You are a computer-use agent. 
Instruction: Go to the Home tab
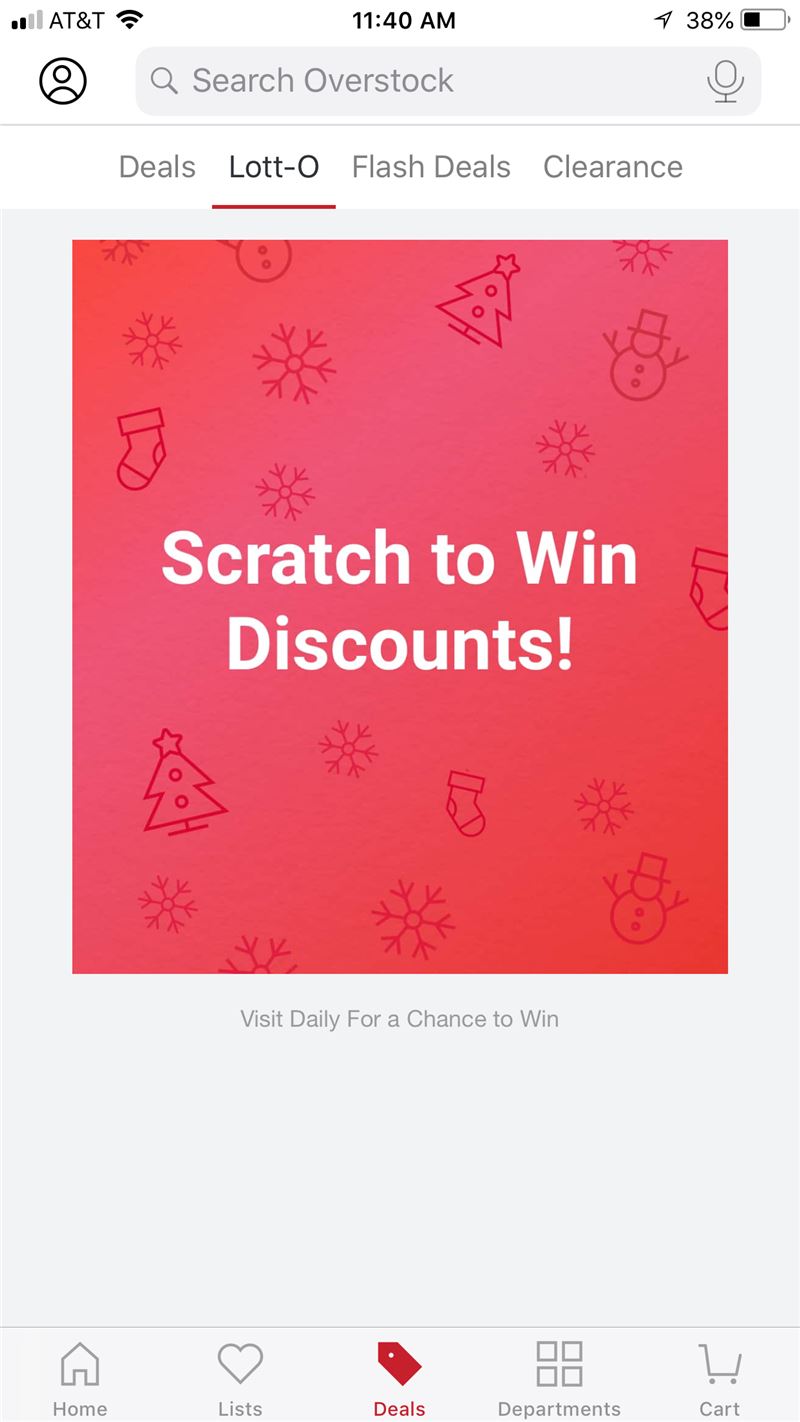[x=80, y=1380]
